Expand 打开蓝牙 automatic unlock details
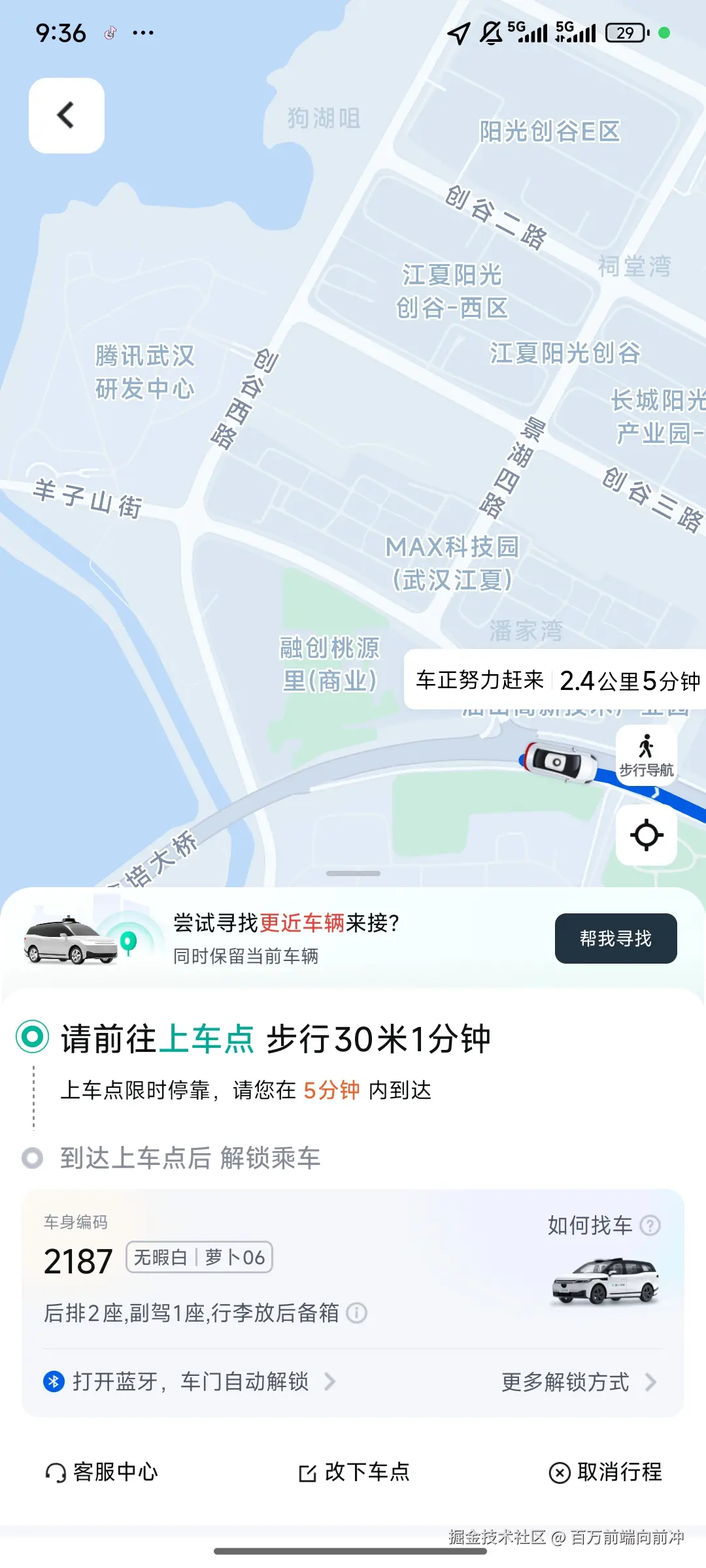This screenshot has height=1568, width=706. 190,1382
